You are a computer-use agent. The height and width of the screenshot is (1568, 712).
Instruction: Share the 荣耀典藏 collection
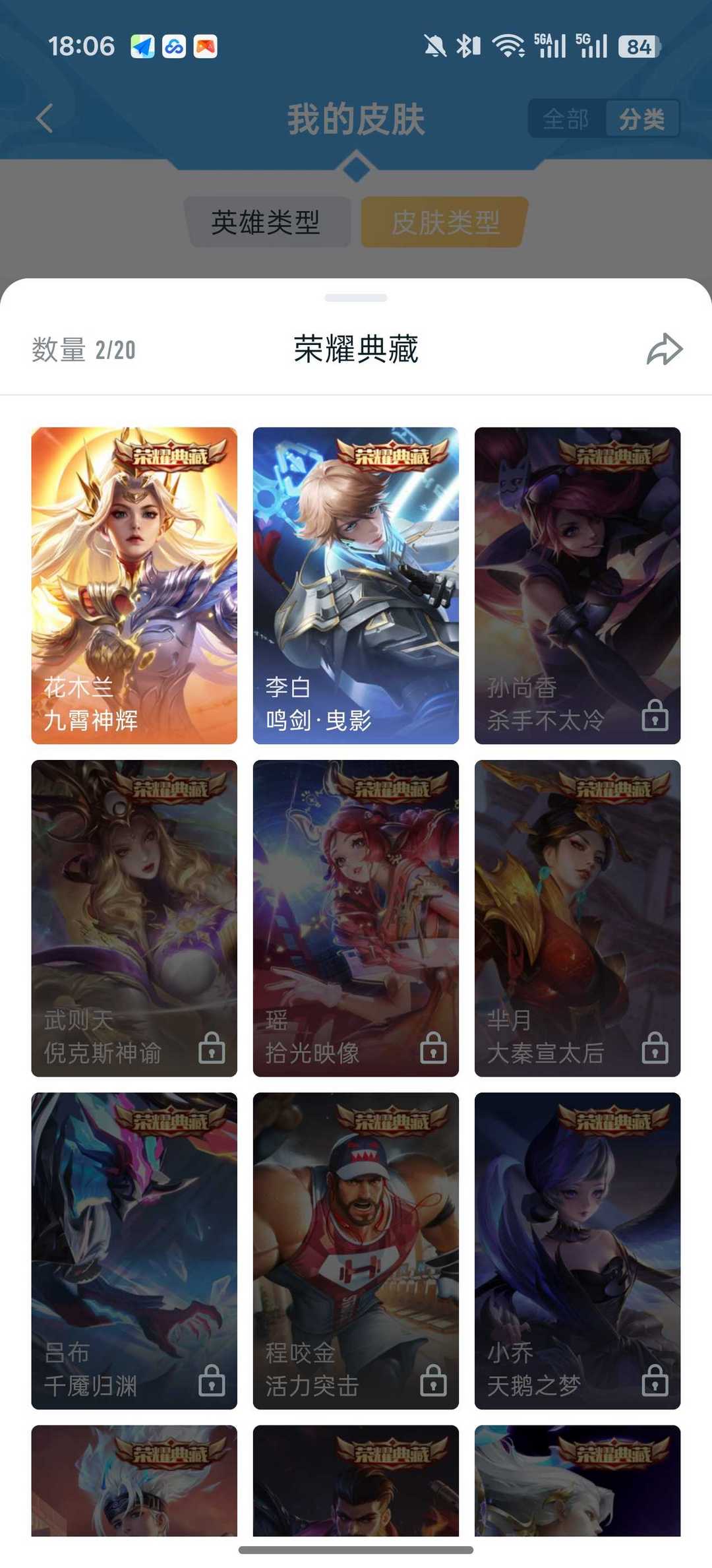point(665,349)
